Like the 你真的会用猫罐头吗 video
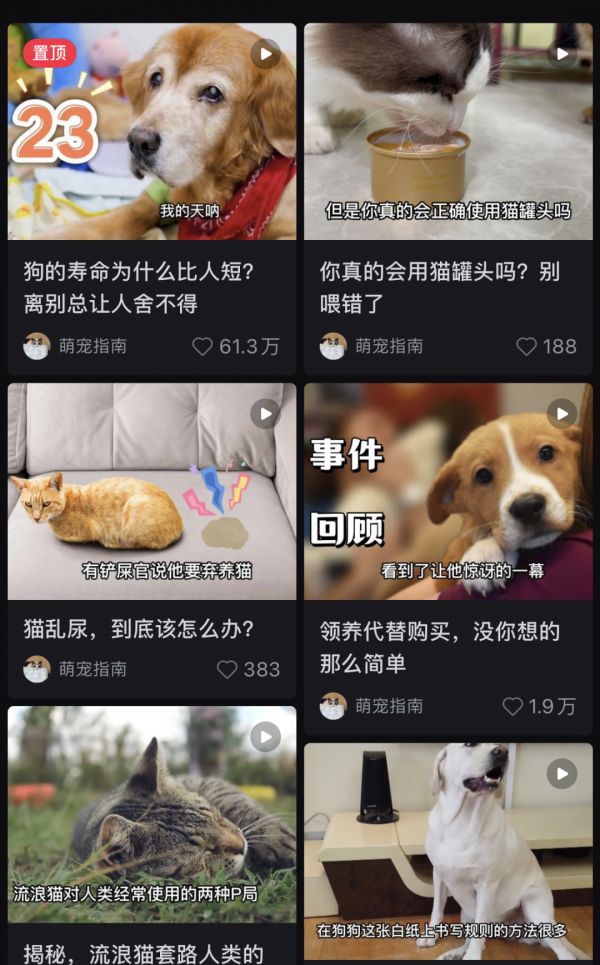600x965 pixels. [x=527, y=346]
